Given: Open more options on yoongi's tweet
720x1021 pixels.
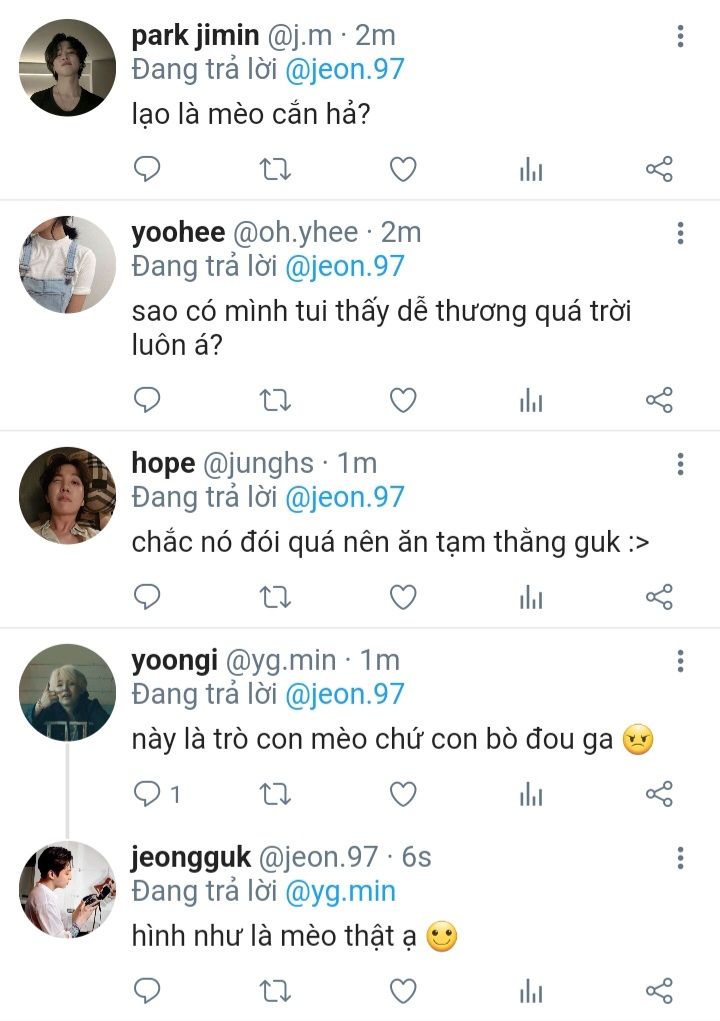Looking at the screenshot, I should 680,661.
